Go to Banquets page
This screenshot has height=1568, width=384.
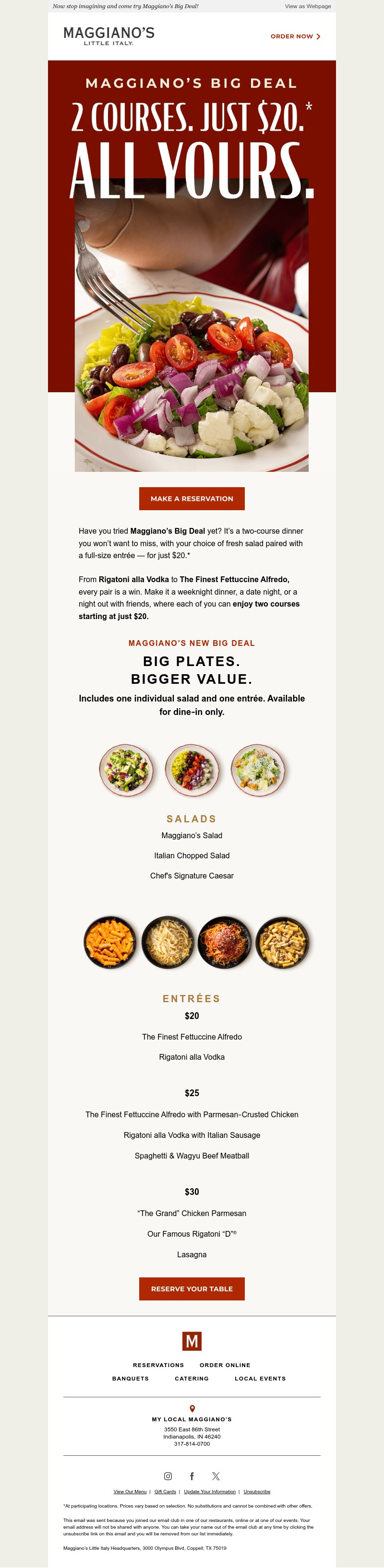[x=131, y=1378]
